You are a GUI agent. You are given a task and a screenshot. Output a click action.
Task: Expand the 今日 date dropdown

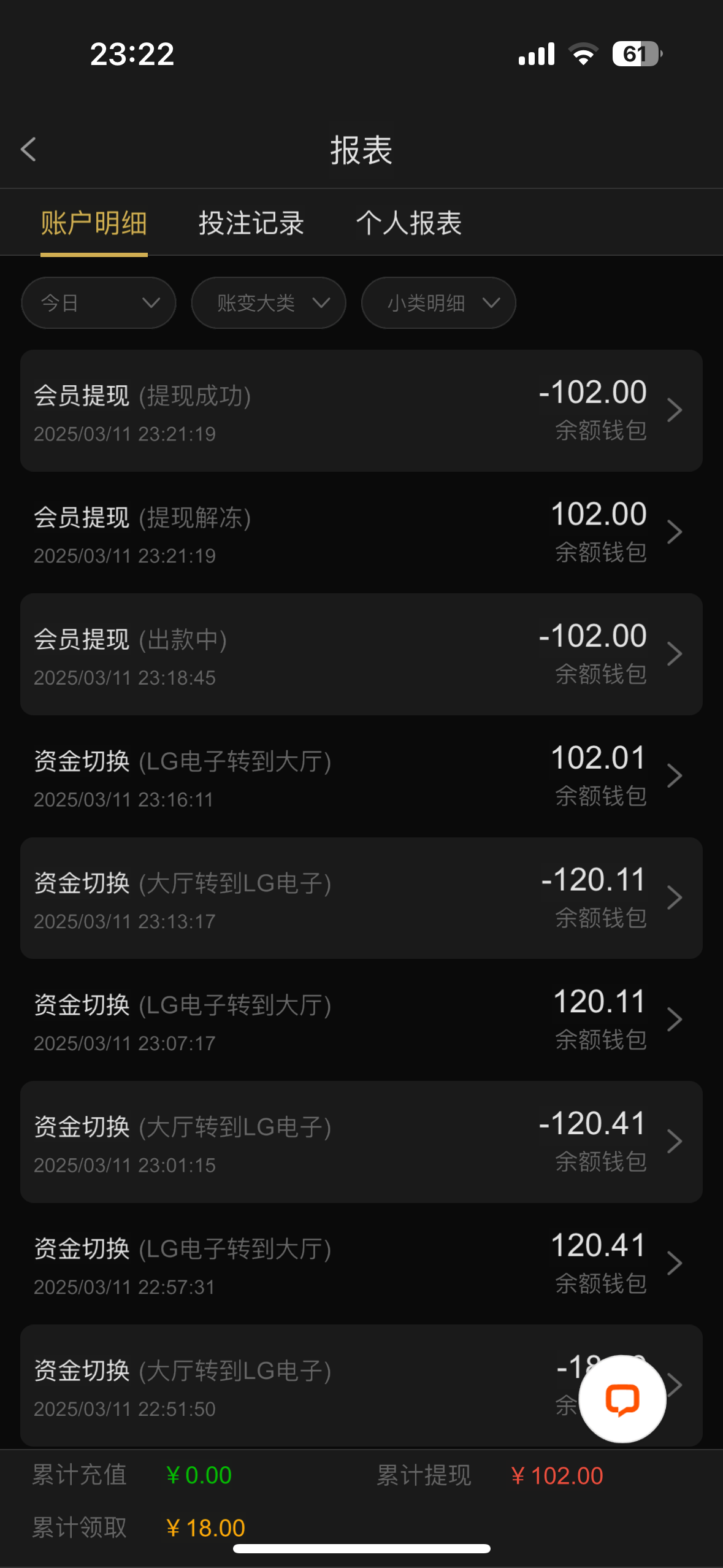pyautogui.click(x=99, y=303)
